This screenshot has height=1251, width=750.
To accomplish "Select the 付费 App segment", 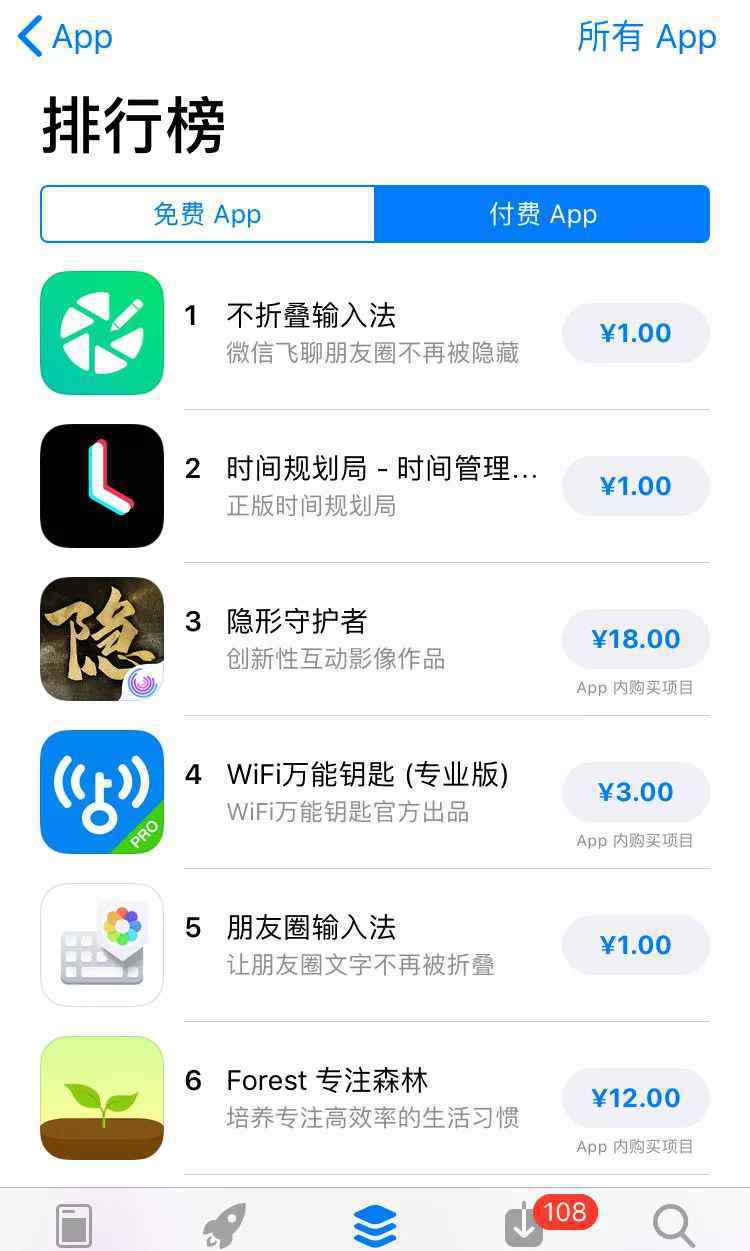I will (x=542, y=214).
